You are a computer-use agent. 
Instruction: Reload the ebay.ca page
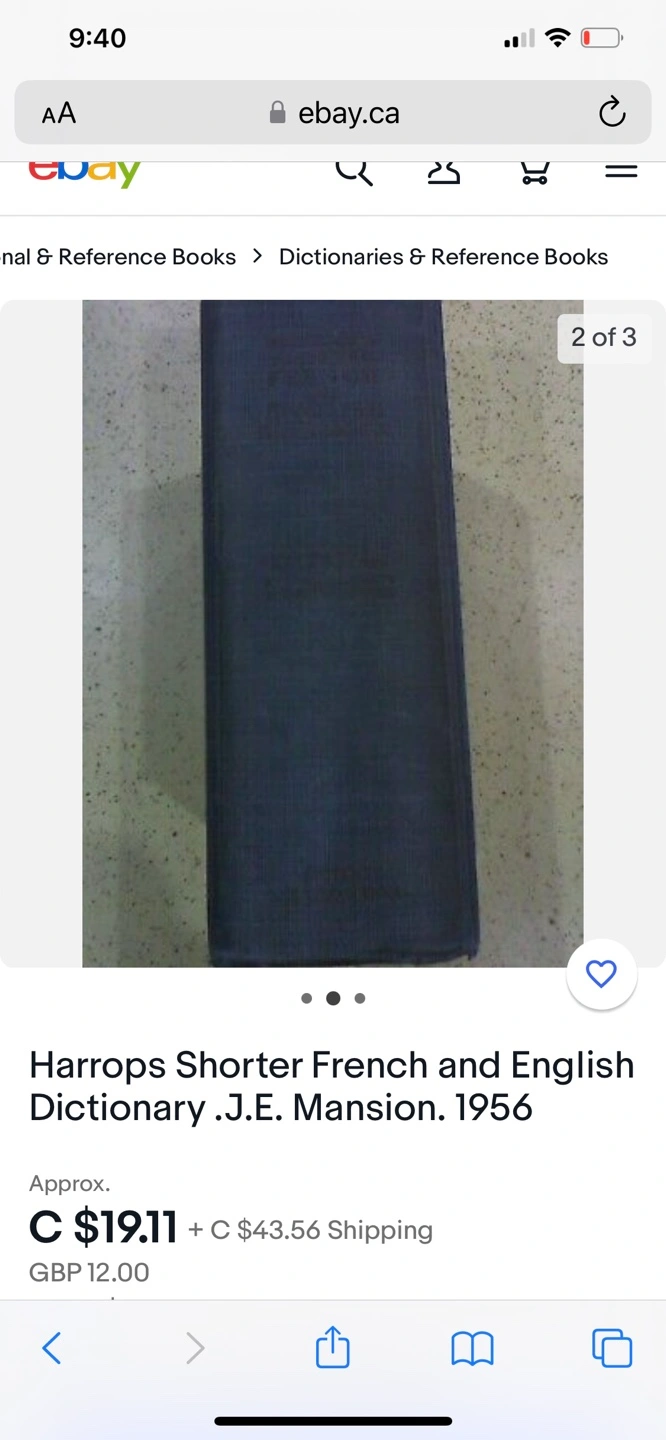[x=612, y=113]
